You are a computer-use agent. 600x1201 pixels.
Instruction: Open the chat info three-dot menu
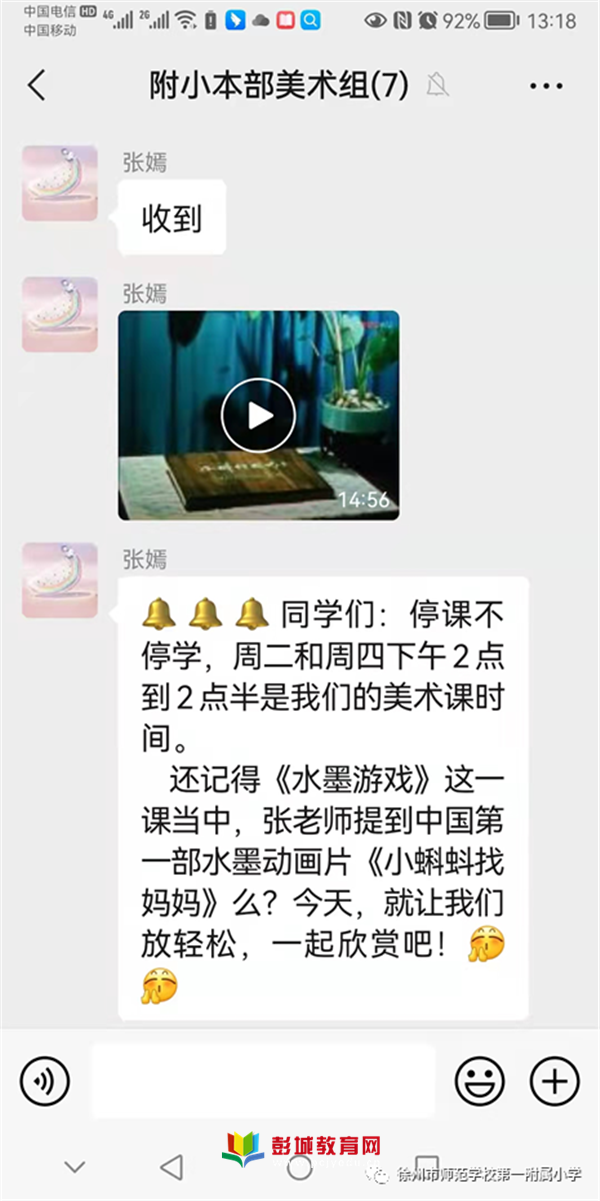[546, 86]
